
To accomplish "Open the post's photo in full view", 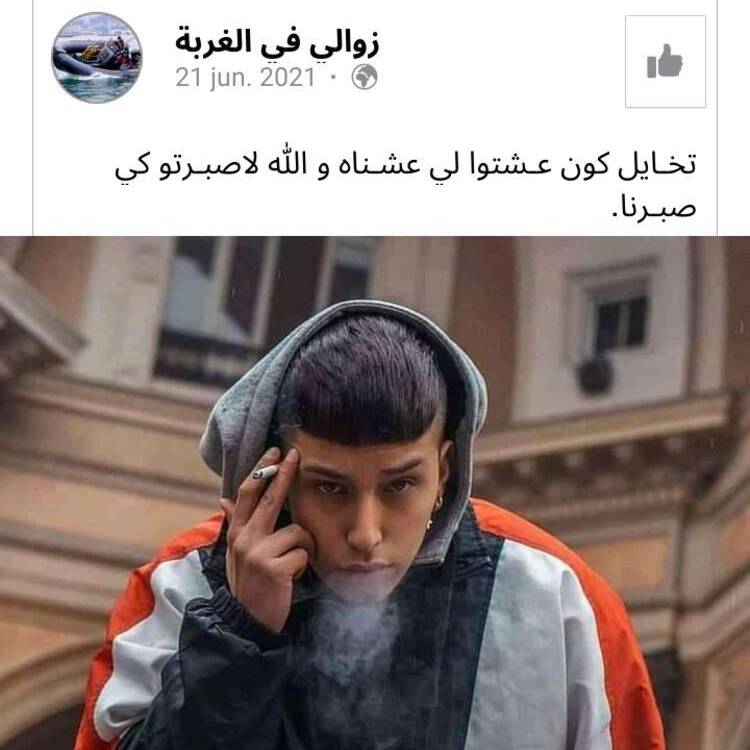I will point(375,492).
